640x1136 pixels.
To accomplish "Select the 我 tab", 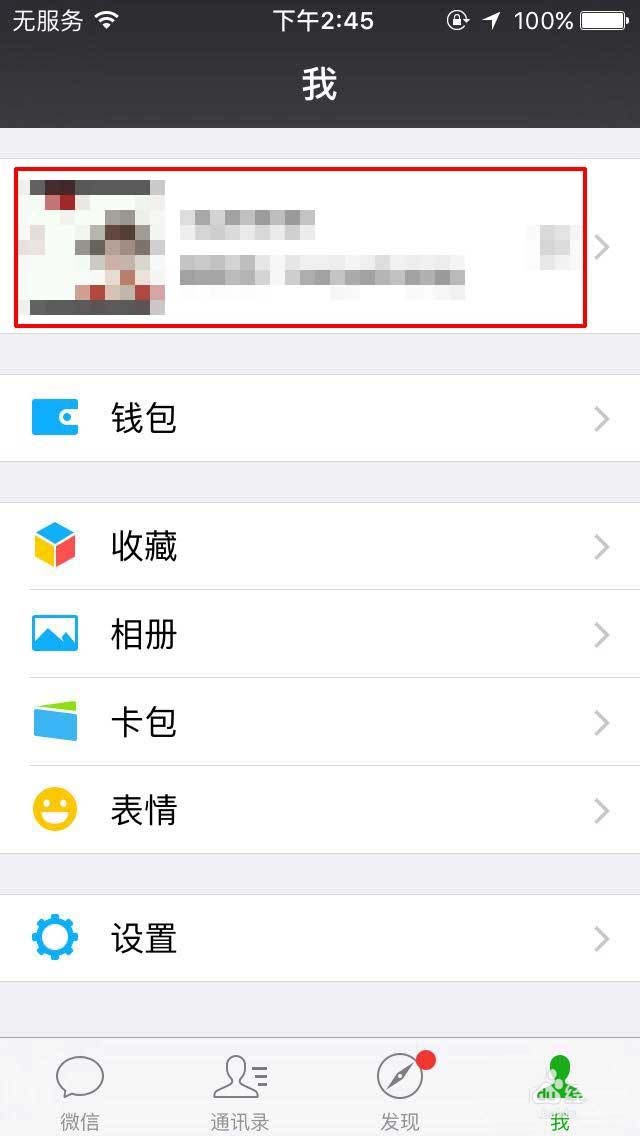I will 560,1092.
